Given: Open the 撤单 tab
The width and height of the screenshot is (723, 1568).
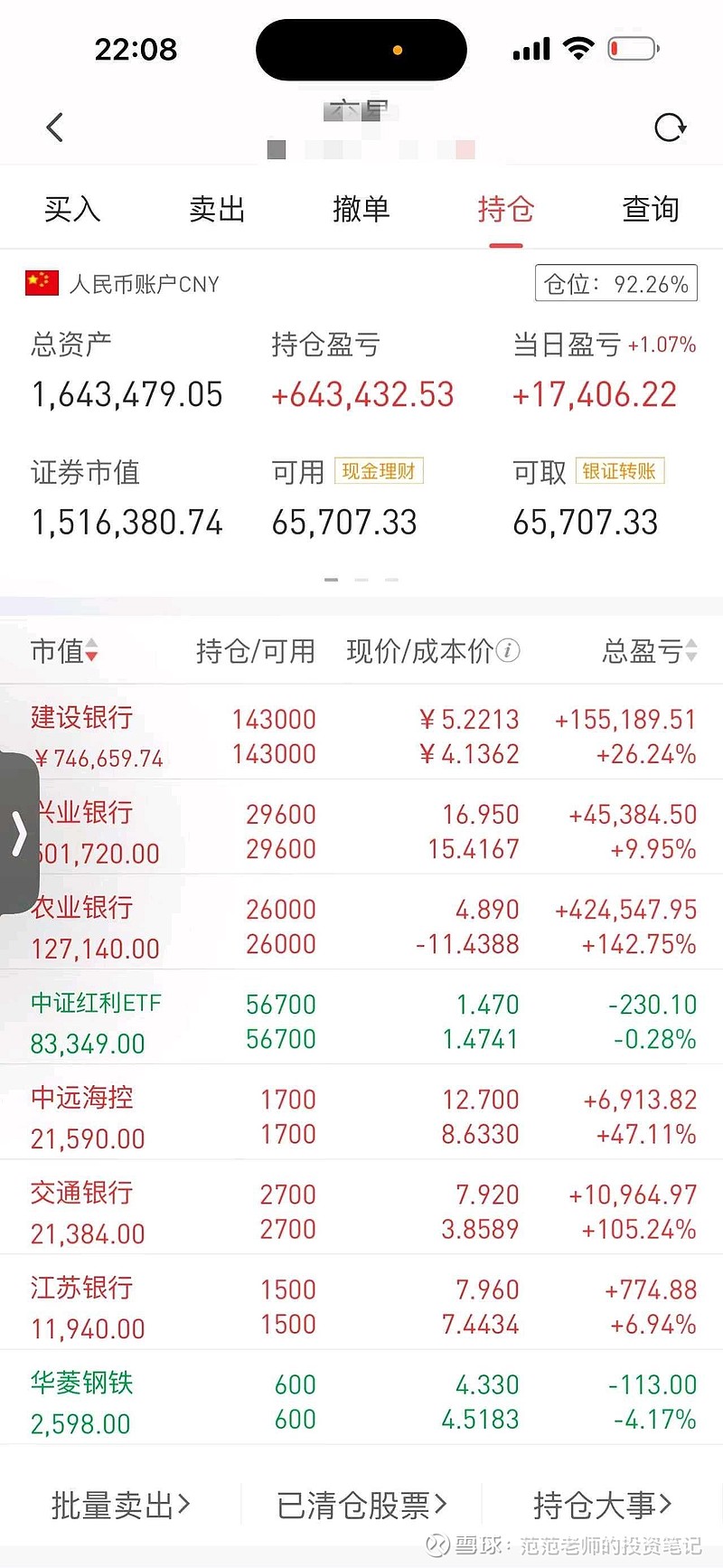Looking at the screenshot, I should click(x=361, y=209).
